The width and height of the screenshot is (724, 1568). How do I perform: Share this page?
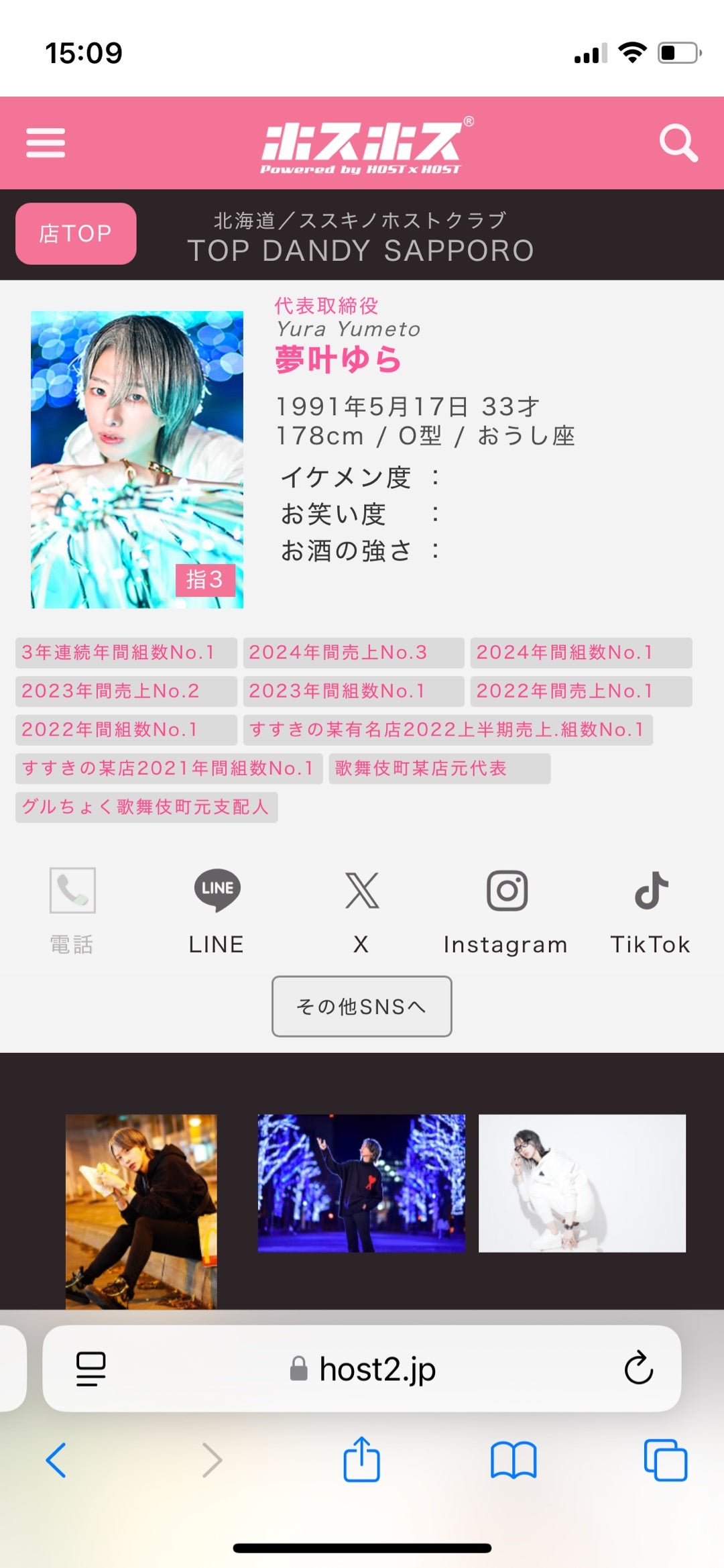point(361,1459)
